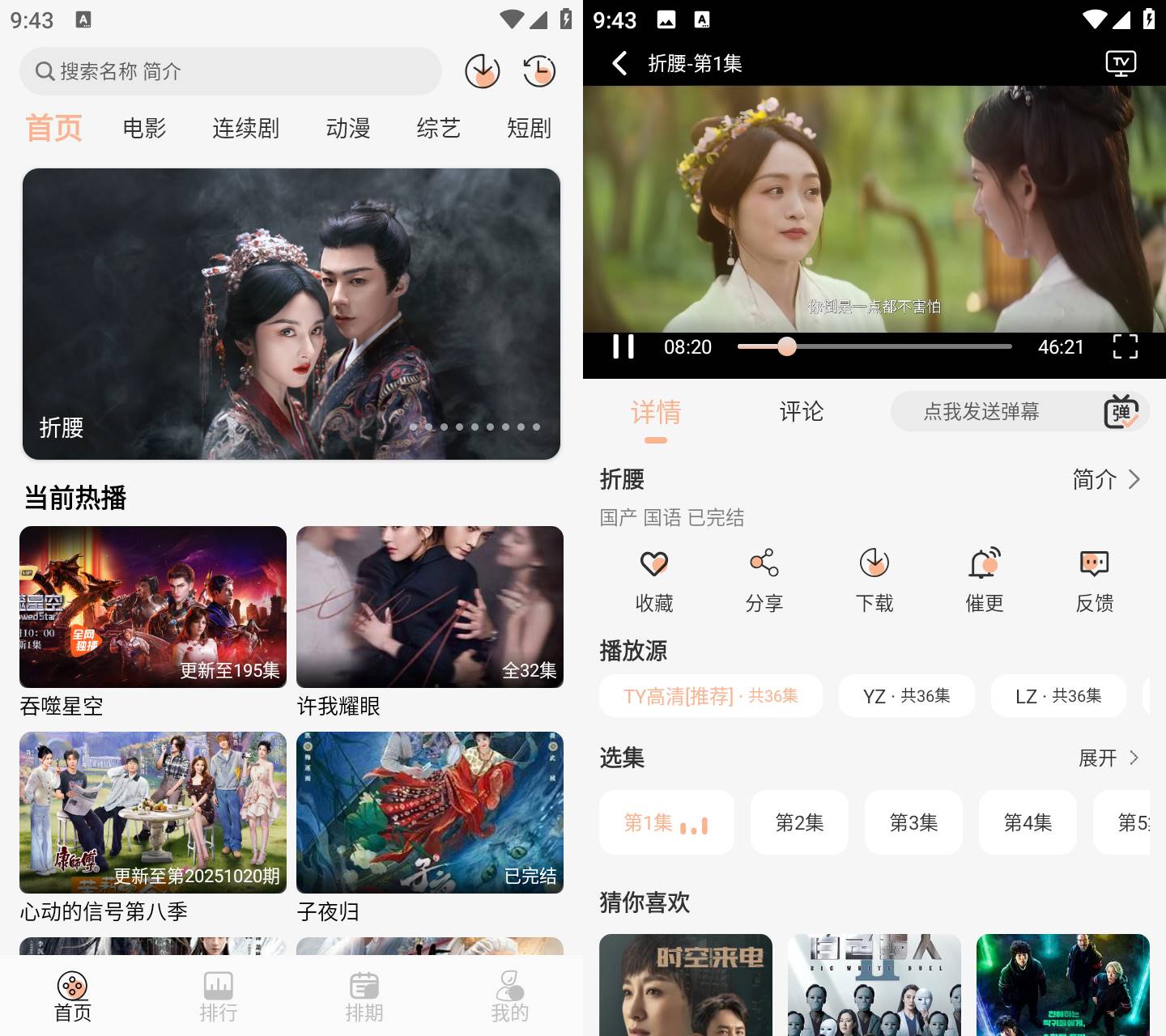1166x1036 pixels.
Task: Open the 子夜归 show card
Action: pos(430,813)
